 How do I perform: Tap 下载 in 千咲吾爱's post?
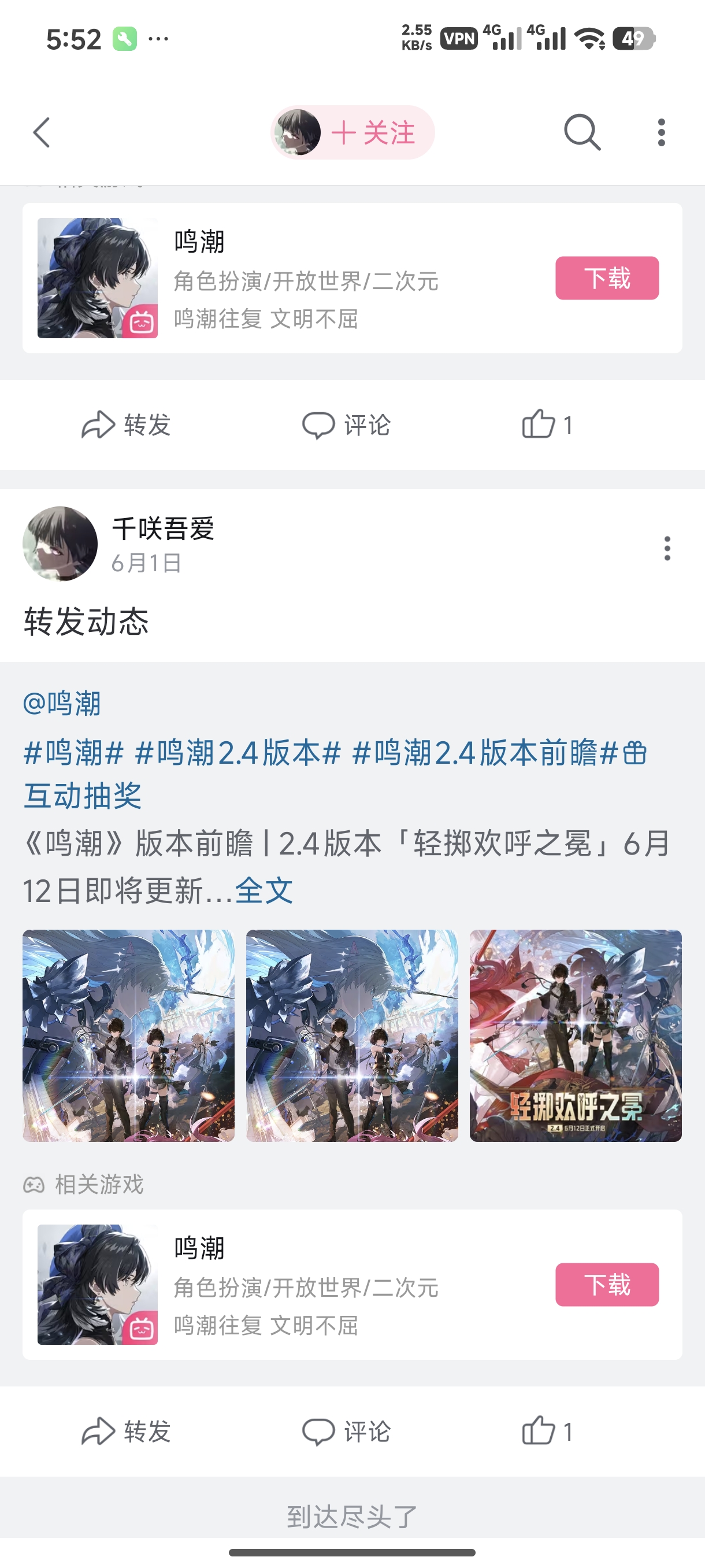tap(606, 1284)
